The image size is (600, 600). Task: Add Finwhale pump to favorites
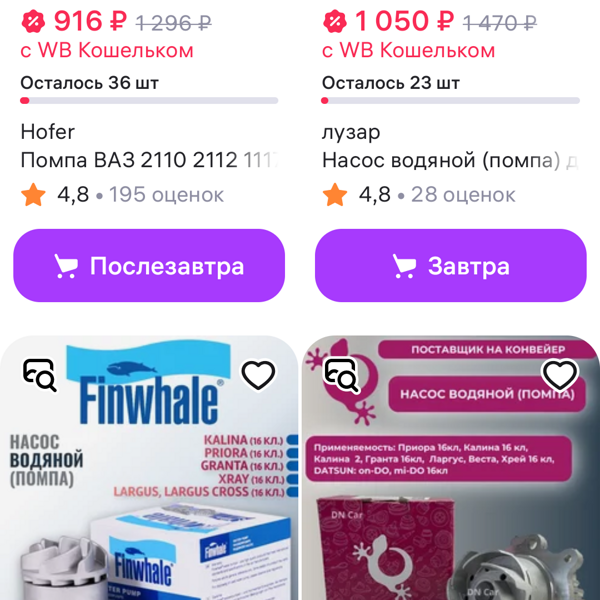pos(259,375)
